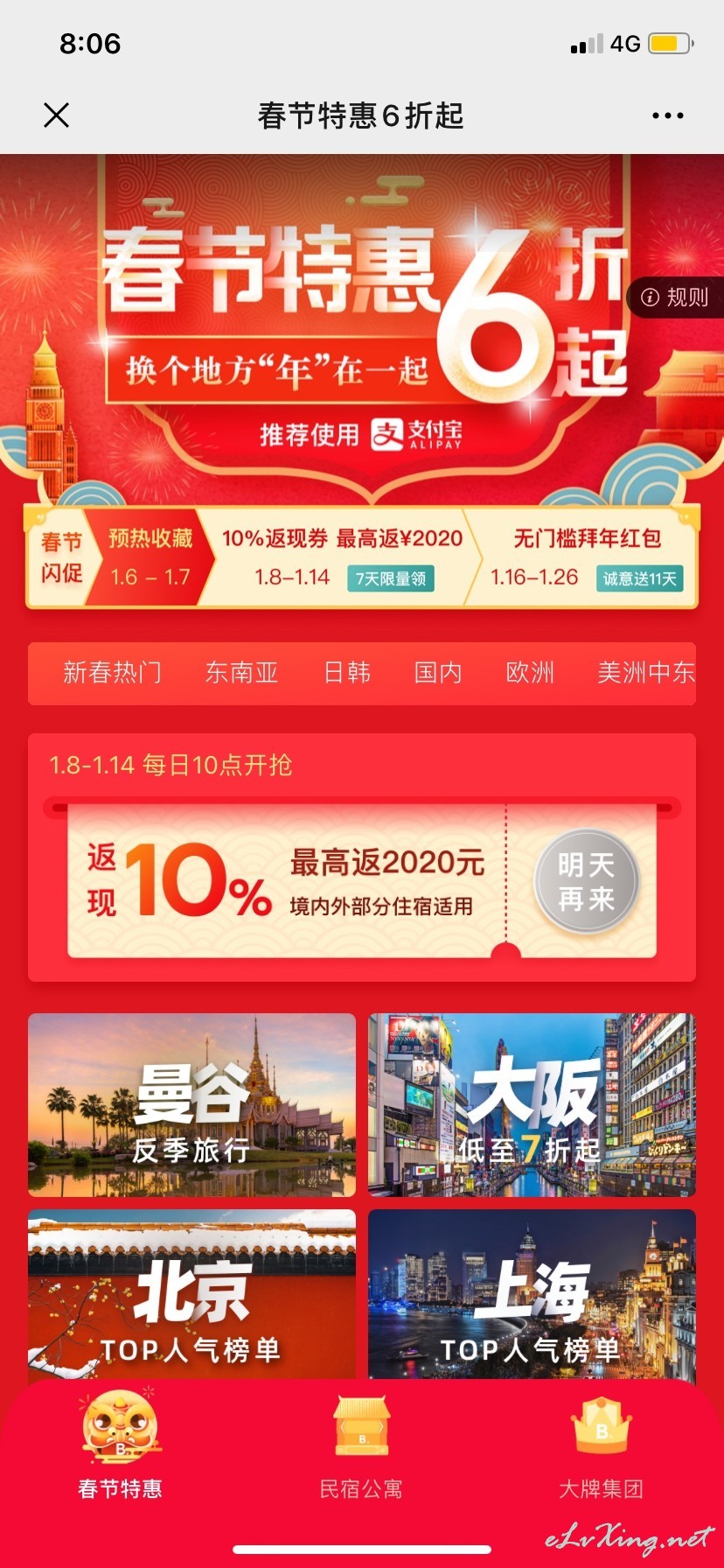This screenshot has width=724, height=1568.
Task: View the 10%返现券 1.8–1.14 promo stage
Action: [x=341, y=557]
